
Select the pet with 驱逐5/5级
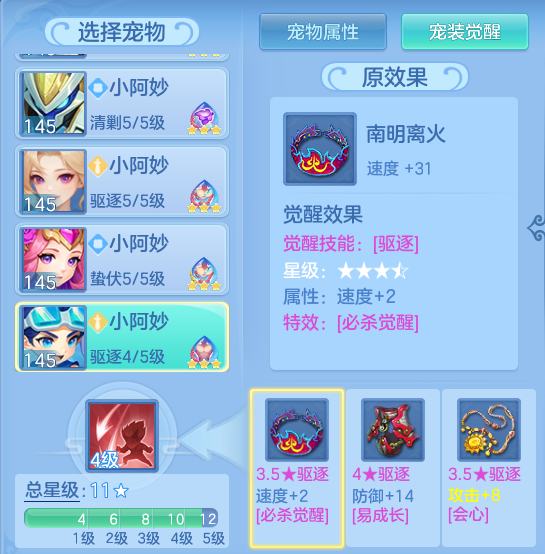tap(122, 181)
